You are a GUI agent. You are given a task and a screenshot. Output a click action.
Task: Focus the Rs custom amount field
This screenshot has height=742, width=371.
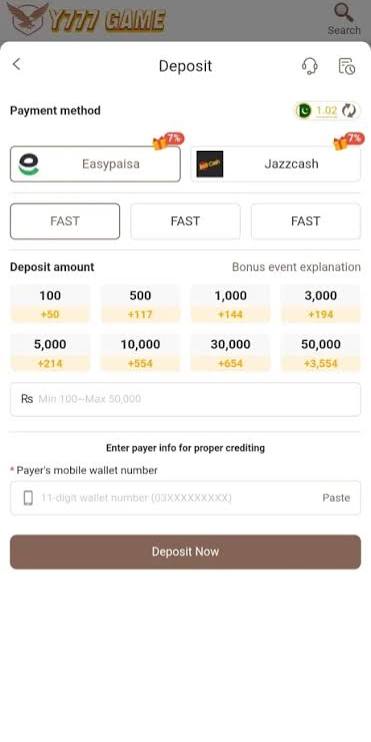[x=186, y=399]
